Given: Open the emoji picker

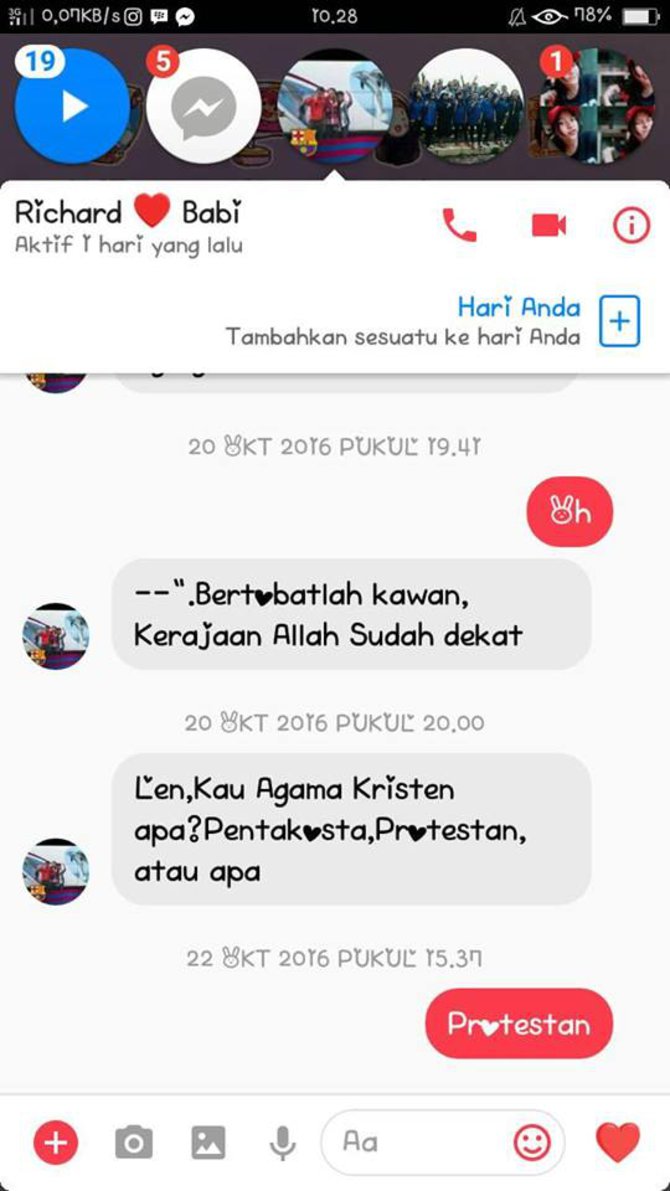Looking at the screenshot, I should 533,1141.
